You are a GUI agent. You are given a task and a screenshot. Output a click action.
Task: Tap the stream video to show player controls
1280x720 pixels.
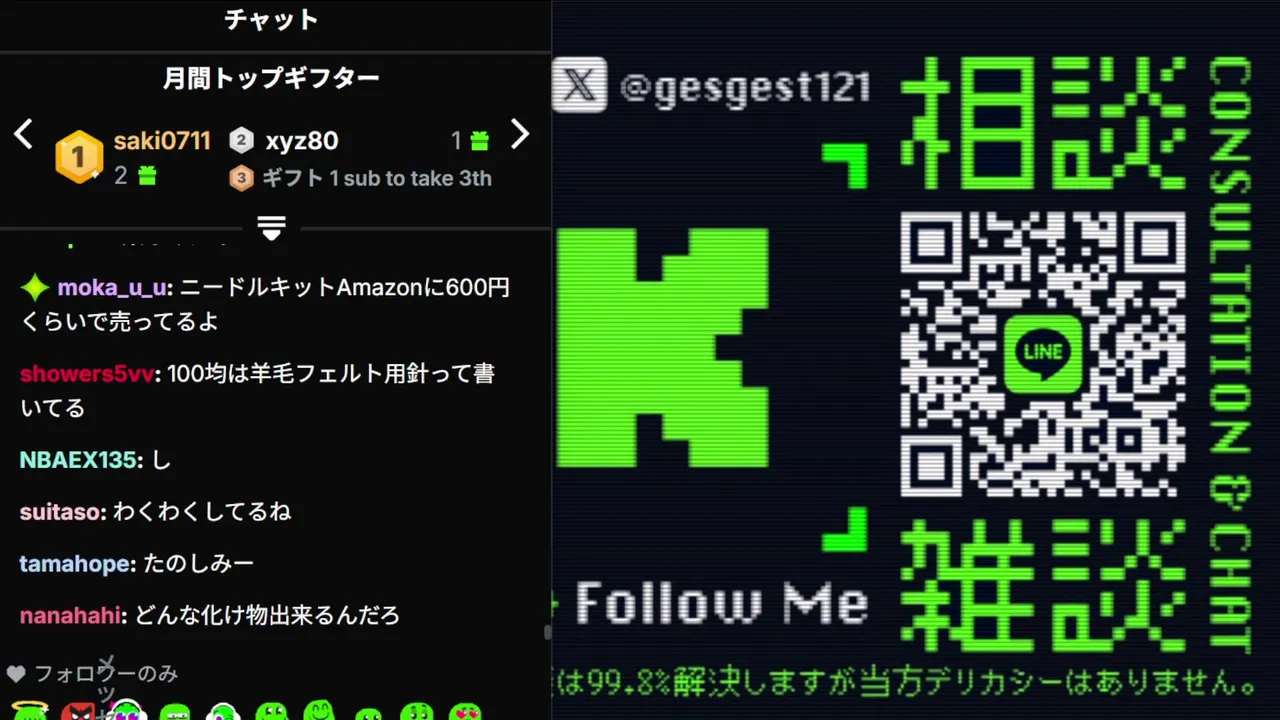coord(916,360)
